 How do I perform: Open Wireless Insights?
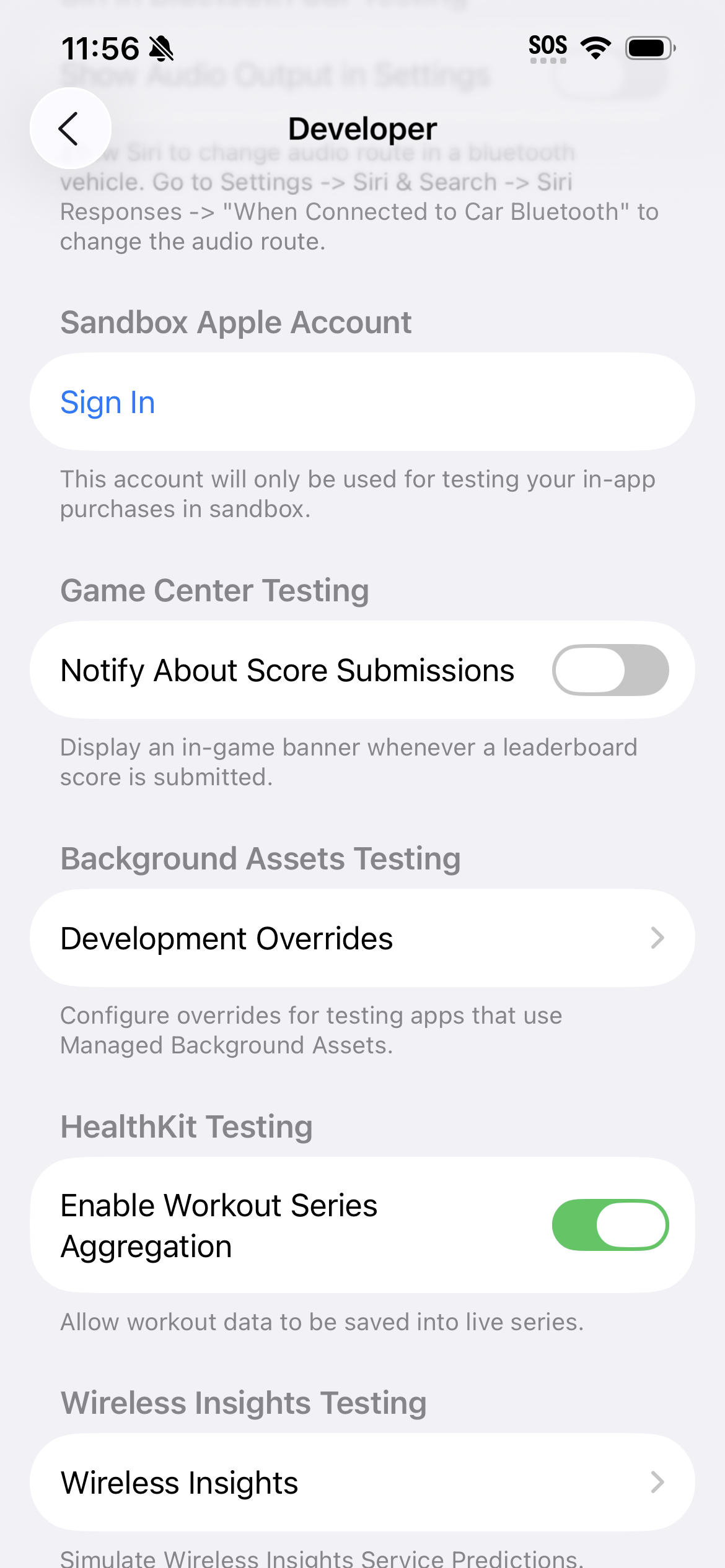[362, 1483]
